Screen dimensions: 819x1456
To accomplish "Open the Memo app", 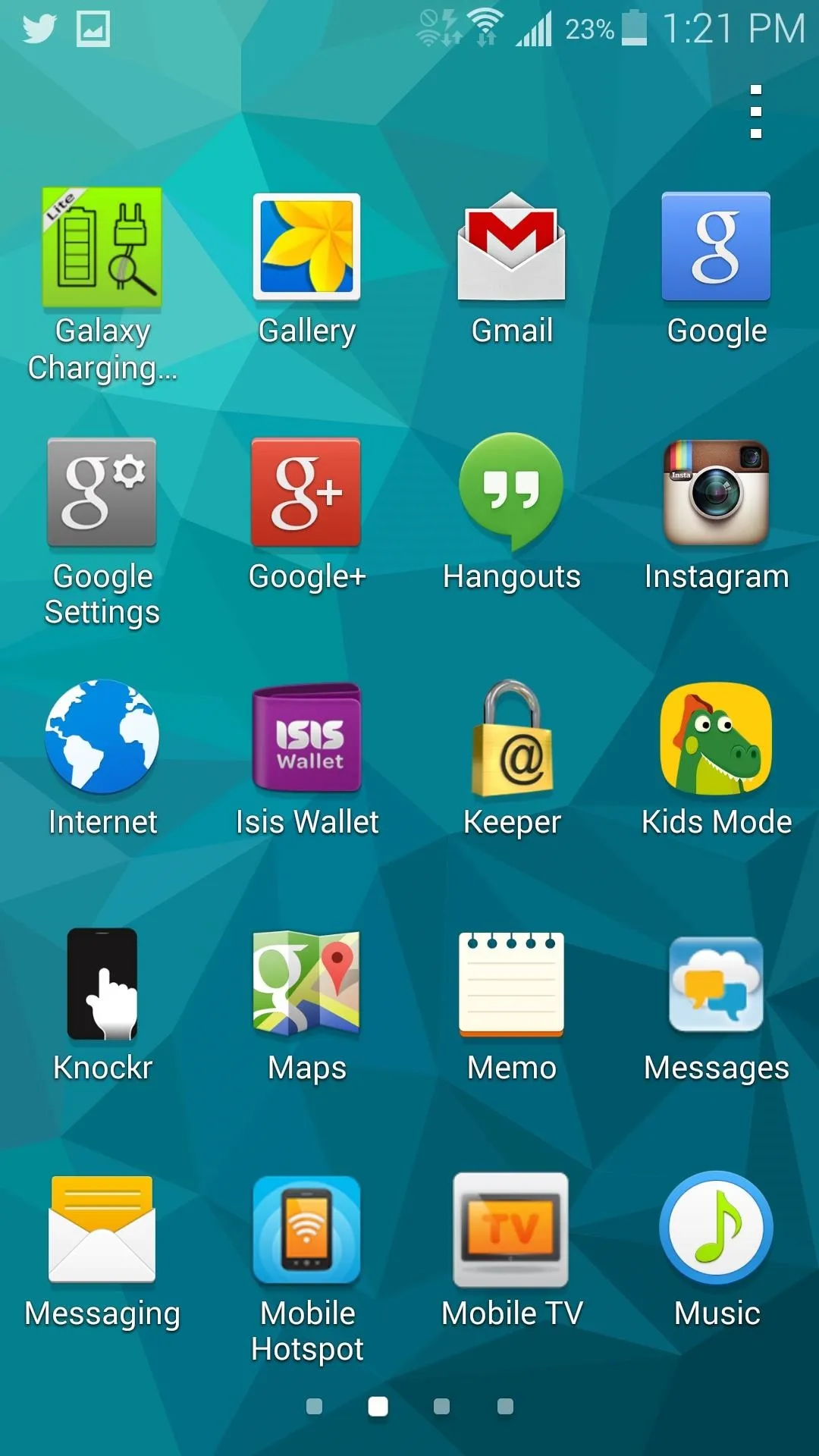I will (512, 984).
